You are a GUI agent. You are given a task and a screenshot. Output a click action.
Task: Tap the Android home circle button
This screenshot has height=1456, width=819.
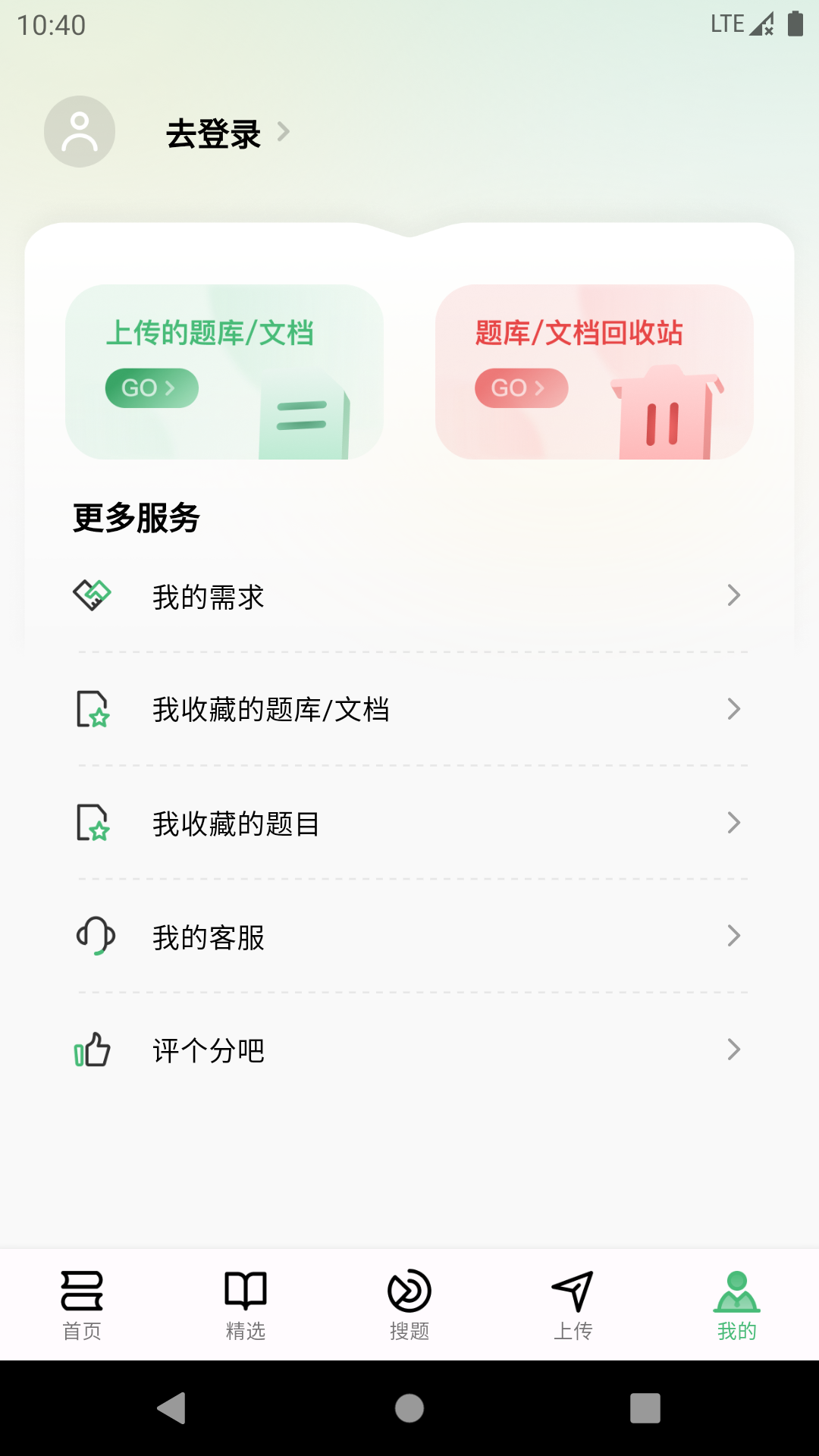[x=409, y=1409]
